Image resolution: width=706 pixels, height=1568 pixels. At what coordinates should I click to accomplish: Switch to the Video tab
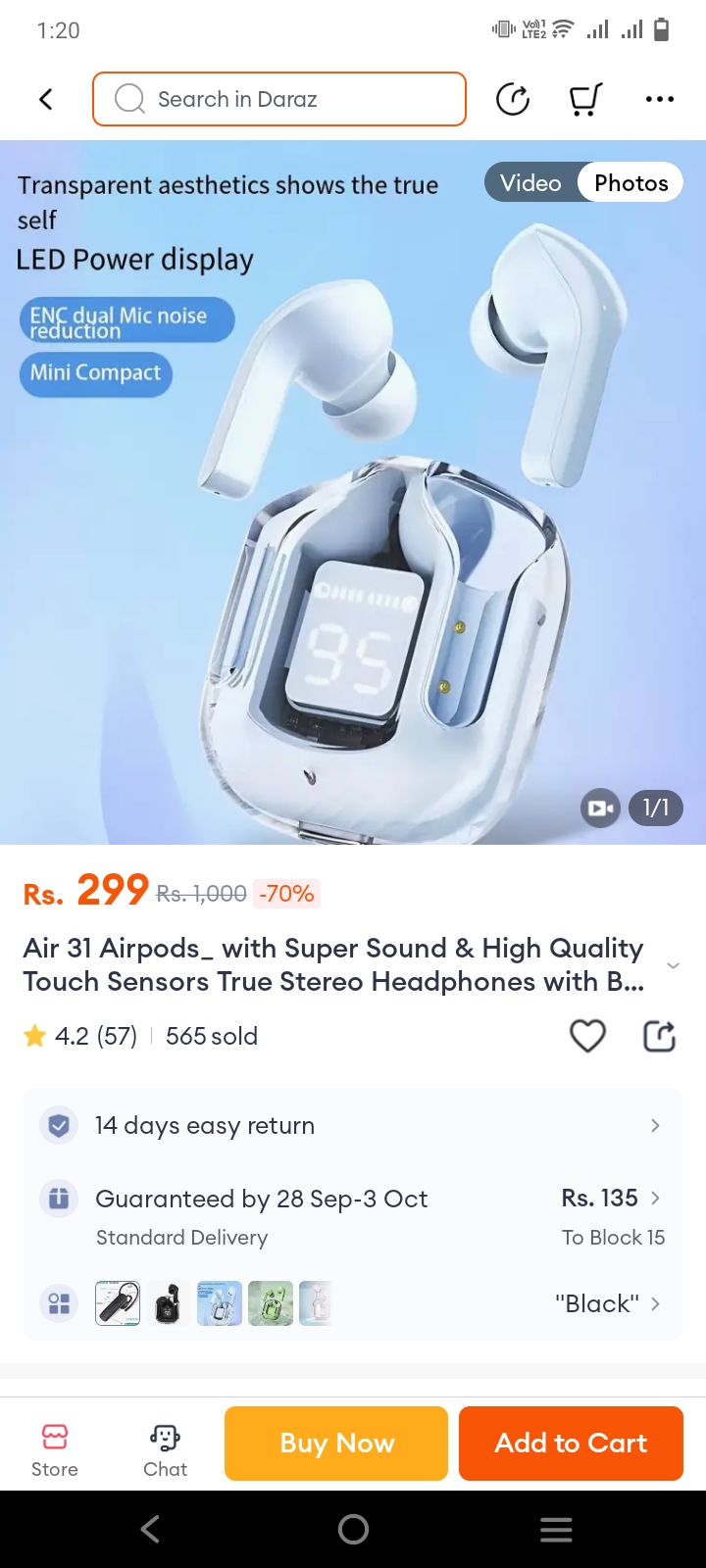point(530,183)
